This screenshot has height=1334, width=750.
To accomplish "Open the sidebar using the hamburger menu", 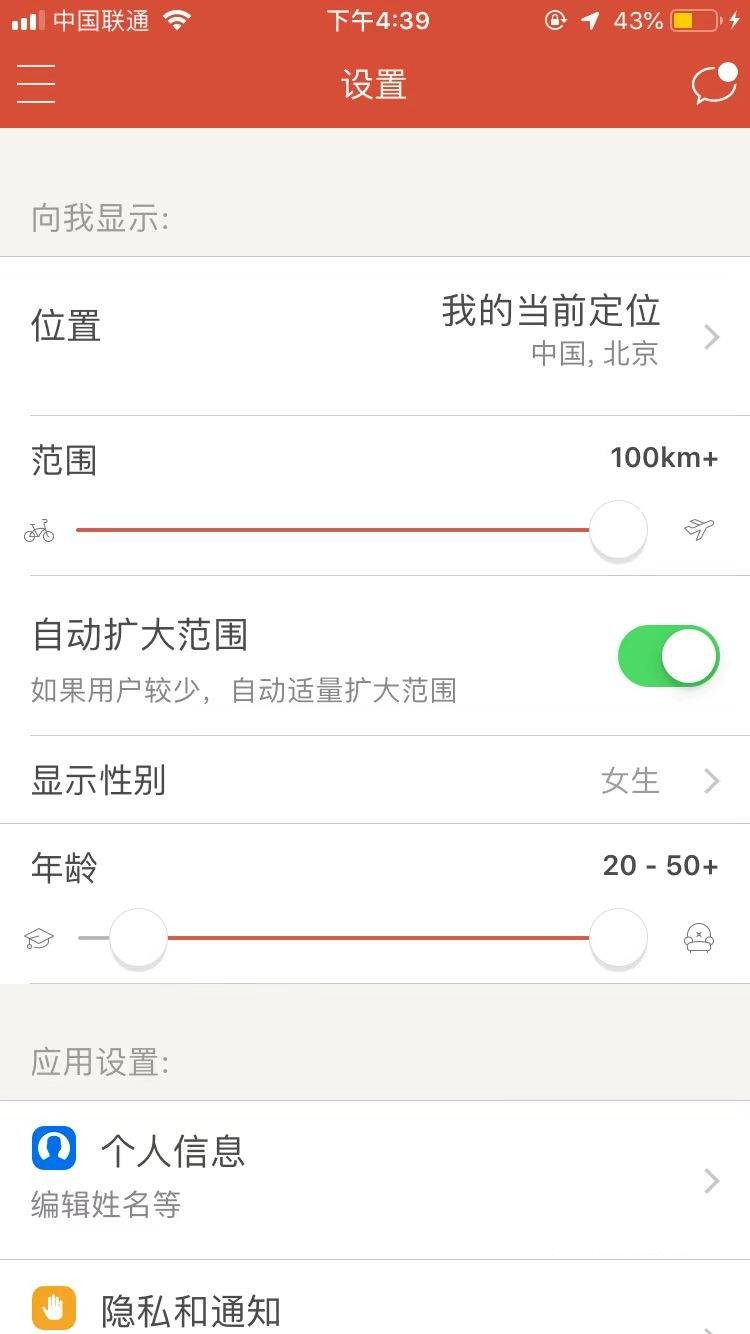I will pyautogui.click(x=36, y=84).
